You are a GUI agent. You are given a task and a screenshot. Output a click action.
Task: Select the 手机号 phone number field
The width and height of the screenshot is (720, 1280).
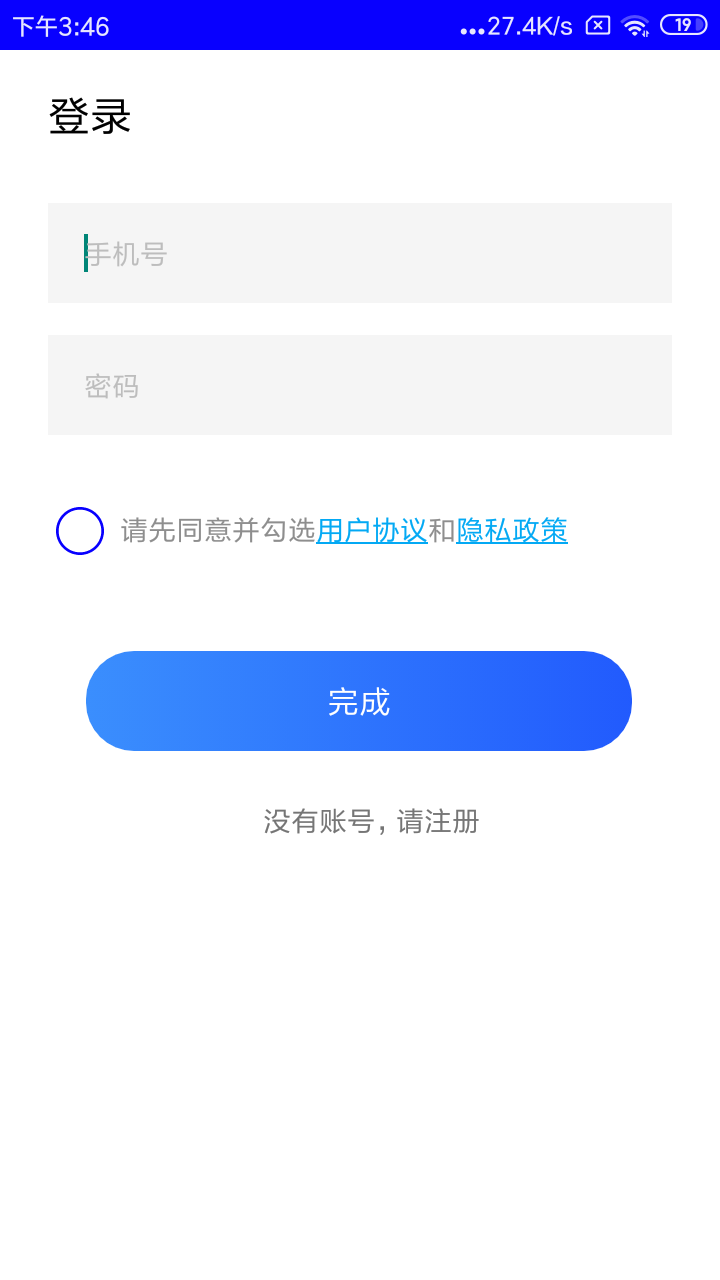click(359, 252)
